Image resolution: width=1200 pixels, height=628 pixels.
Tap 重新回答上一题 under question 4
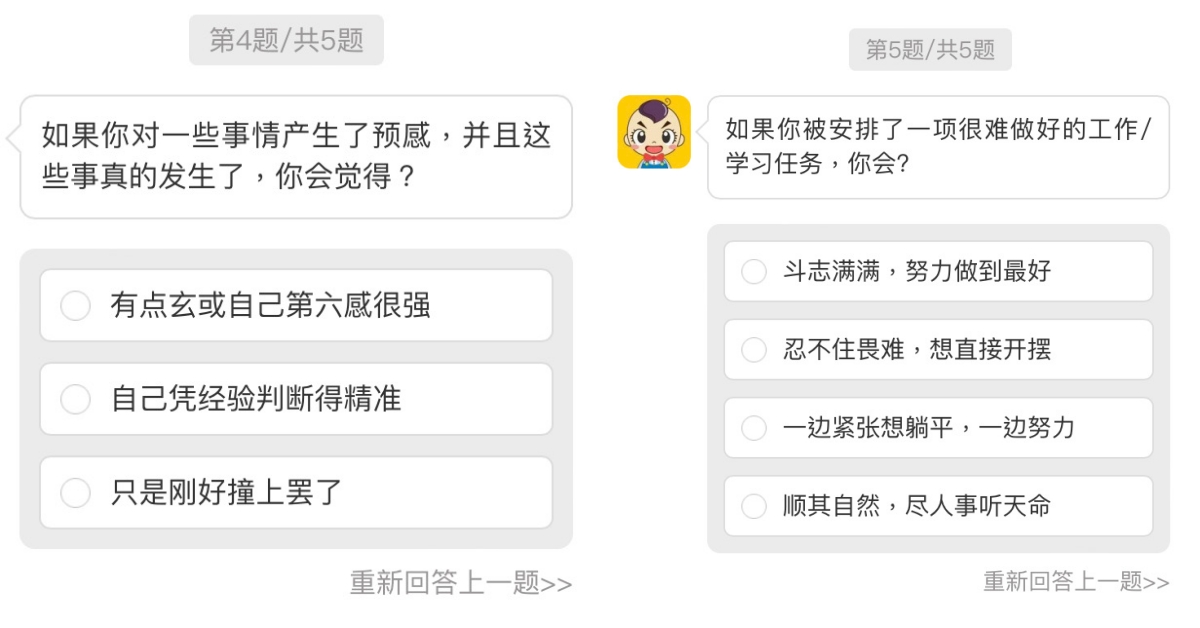460,583
